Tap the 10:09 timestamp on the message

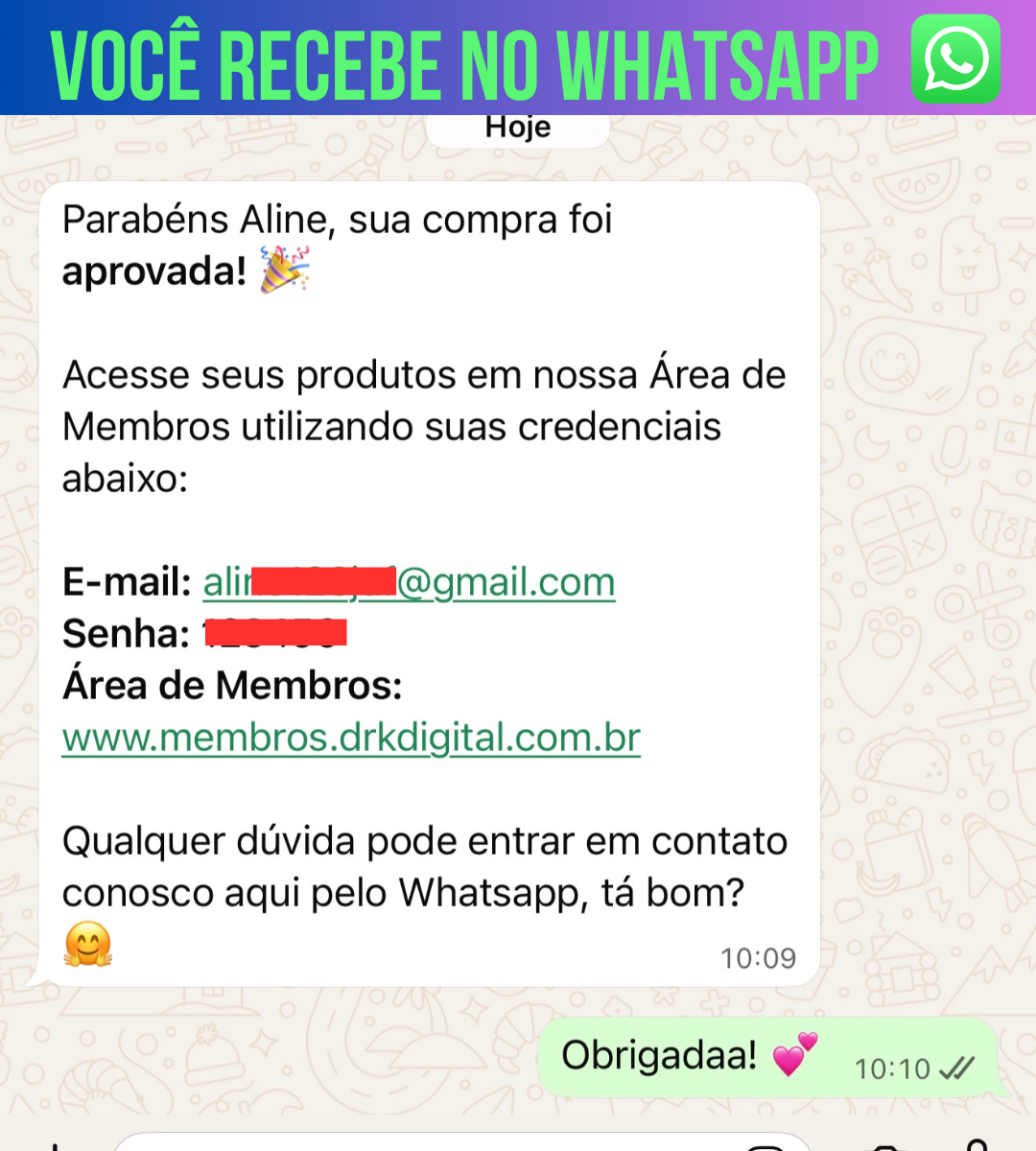(x=759, y=958)
